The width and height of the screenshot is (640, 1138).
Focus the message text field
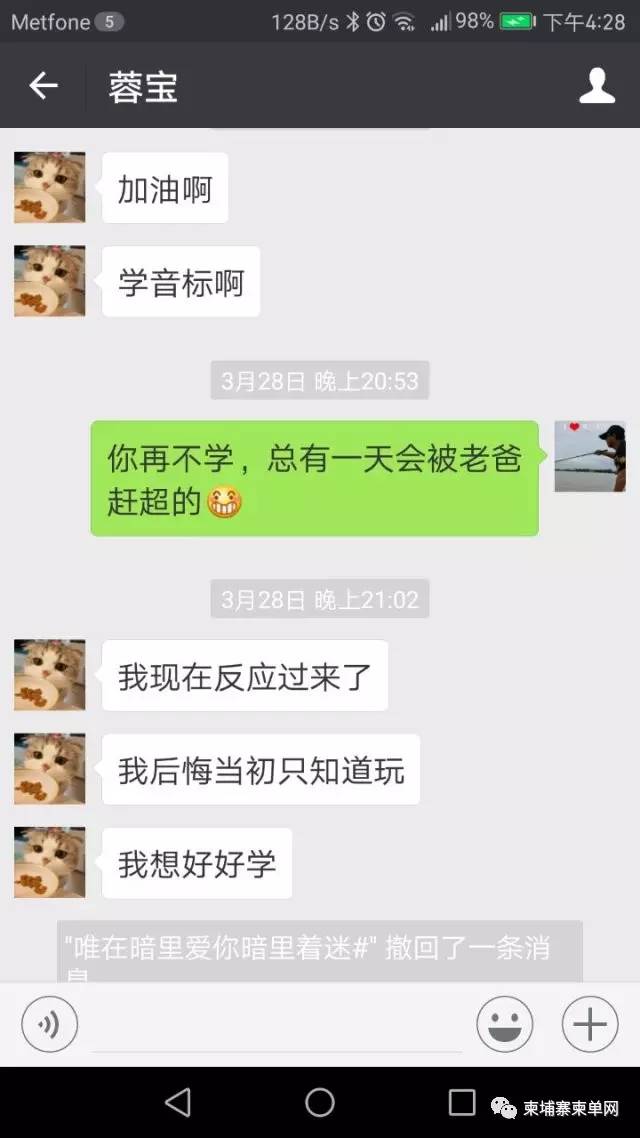point(277,1026)
